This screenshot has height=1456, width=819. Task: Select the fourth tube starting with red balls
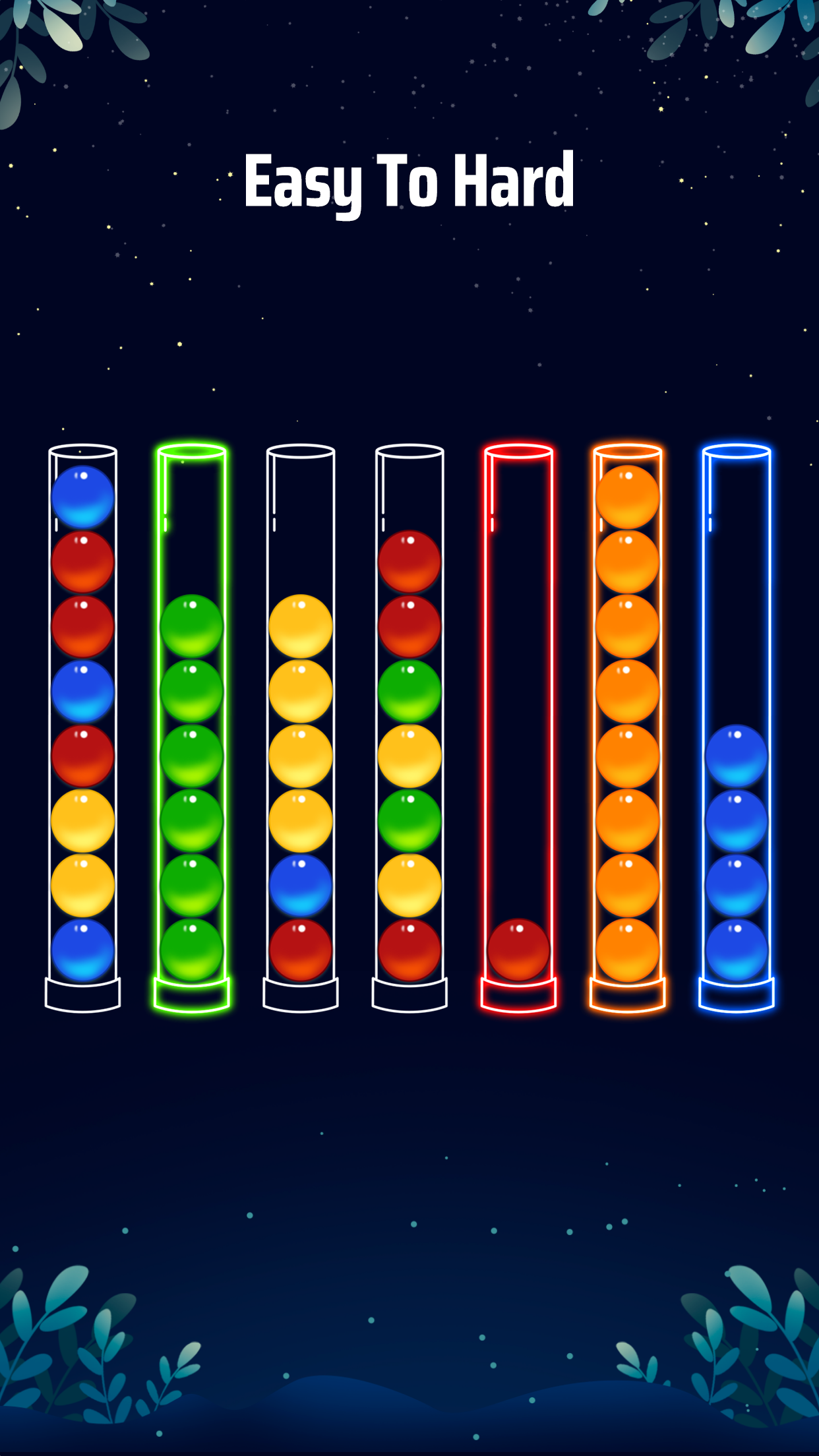pyautogui.click(x=409, y=725)
